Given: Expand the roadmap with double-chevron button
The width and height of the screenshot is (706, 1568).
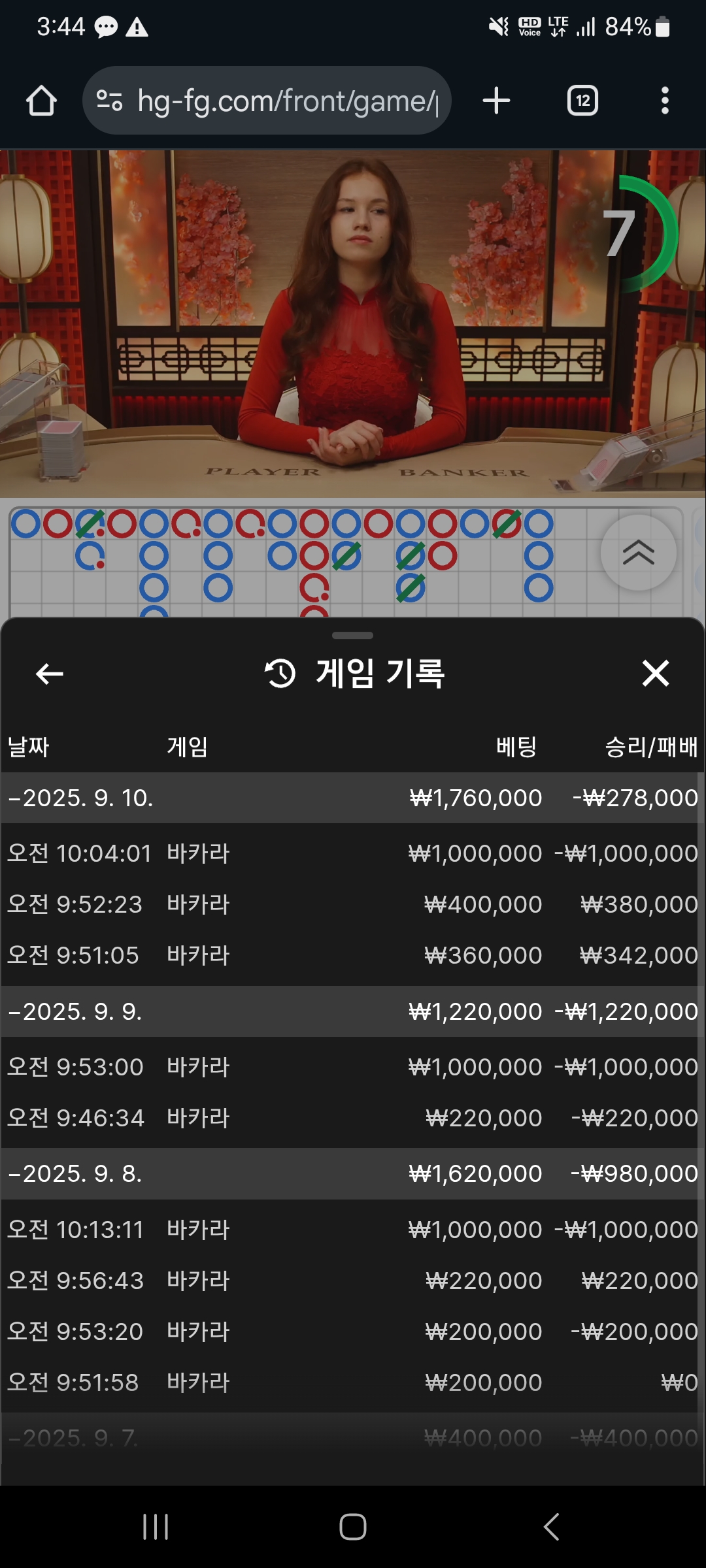Looking at the screenshot, I should (x=638, y=553).
